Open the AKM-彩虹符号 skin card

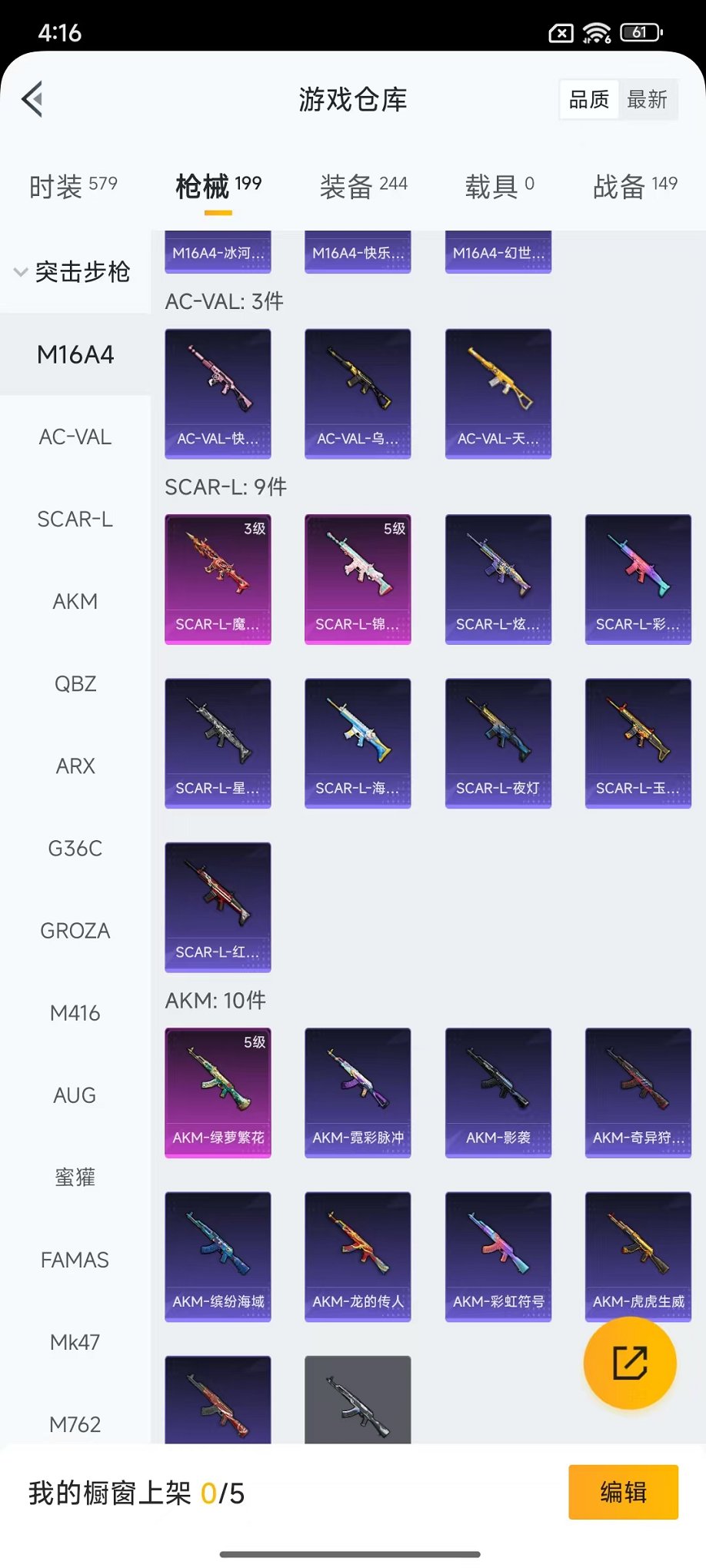click(498, 1256)
